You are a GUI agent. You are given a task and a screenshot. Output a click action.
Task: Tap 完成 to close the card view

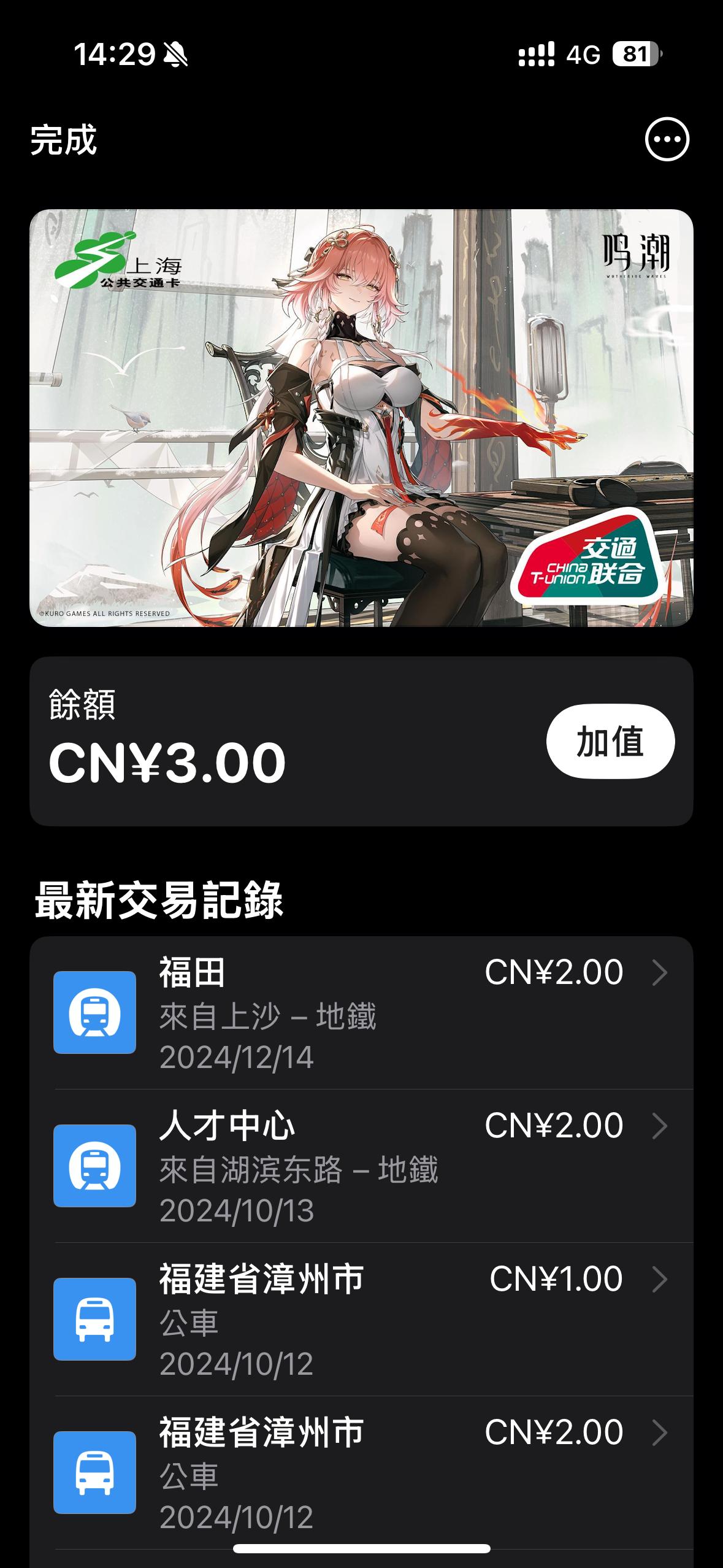click(x=64, y=140)
